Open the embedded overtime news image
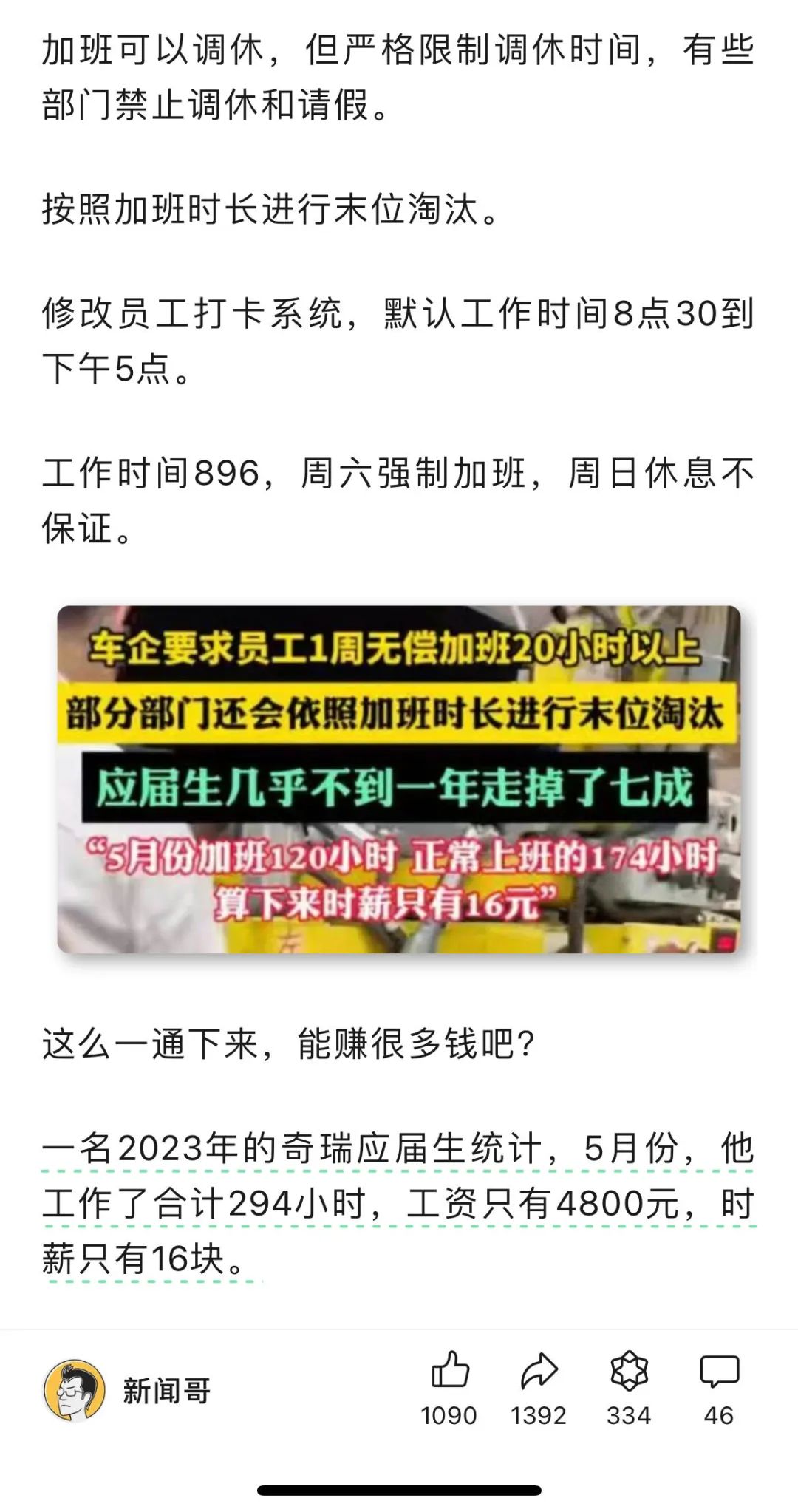This screenshot has height=1512, width=798. point(399,779)
